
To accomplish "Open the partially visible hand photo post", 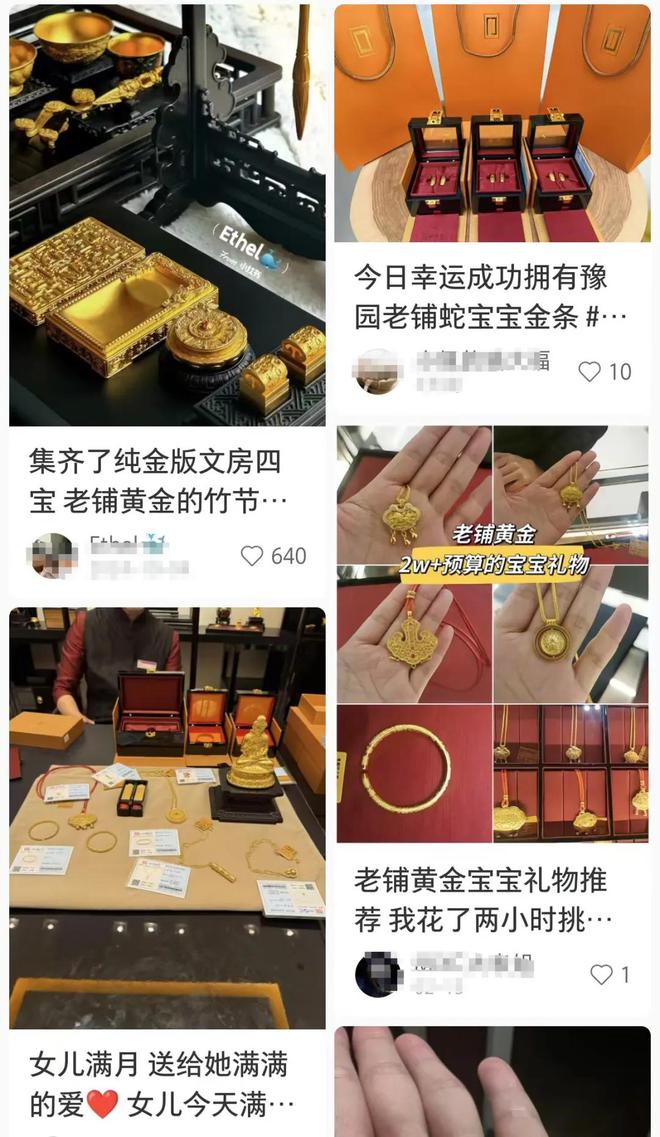I will point(492,1082).
